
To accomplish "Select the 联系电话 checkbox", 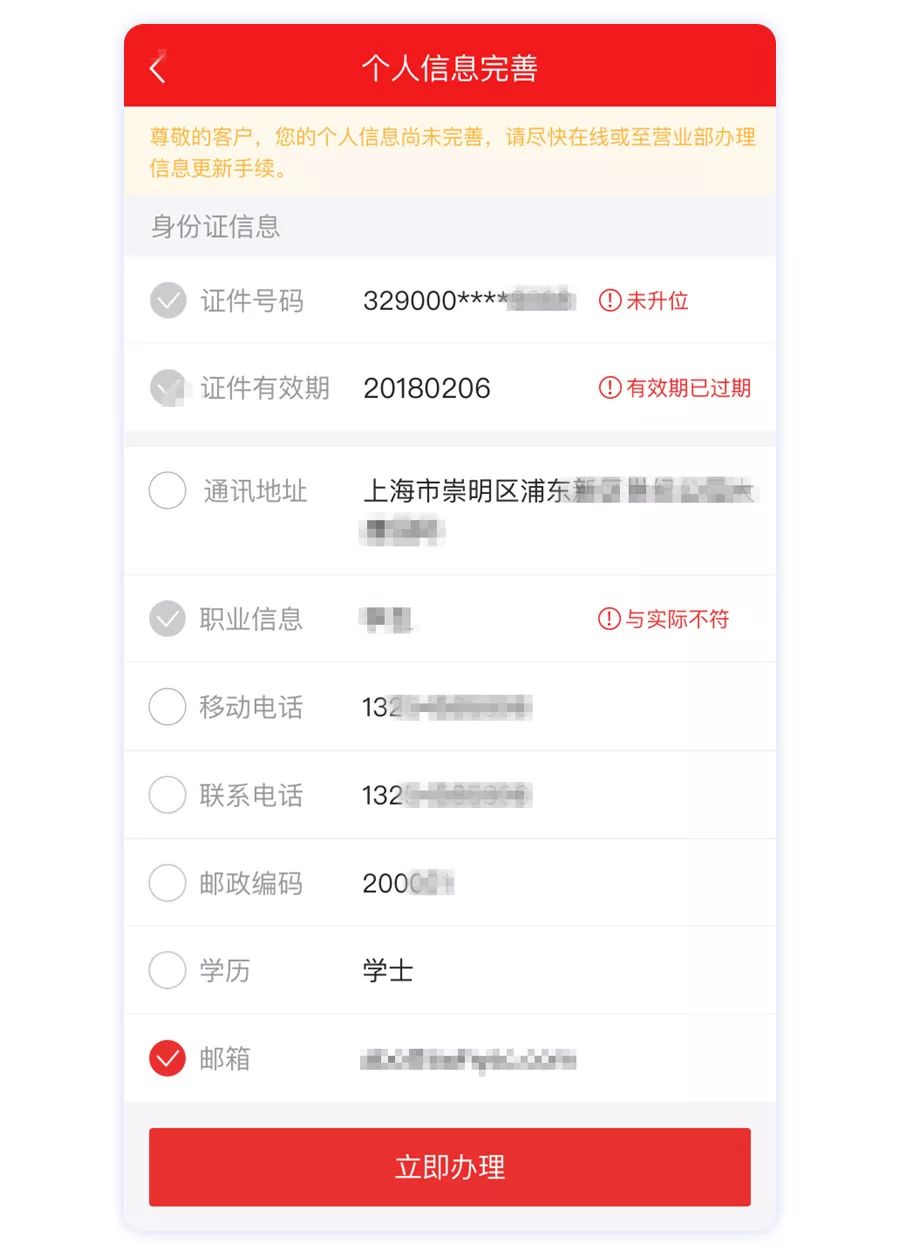I will (x=167, y=795).
